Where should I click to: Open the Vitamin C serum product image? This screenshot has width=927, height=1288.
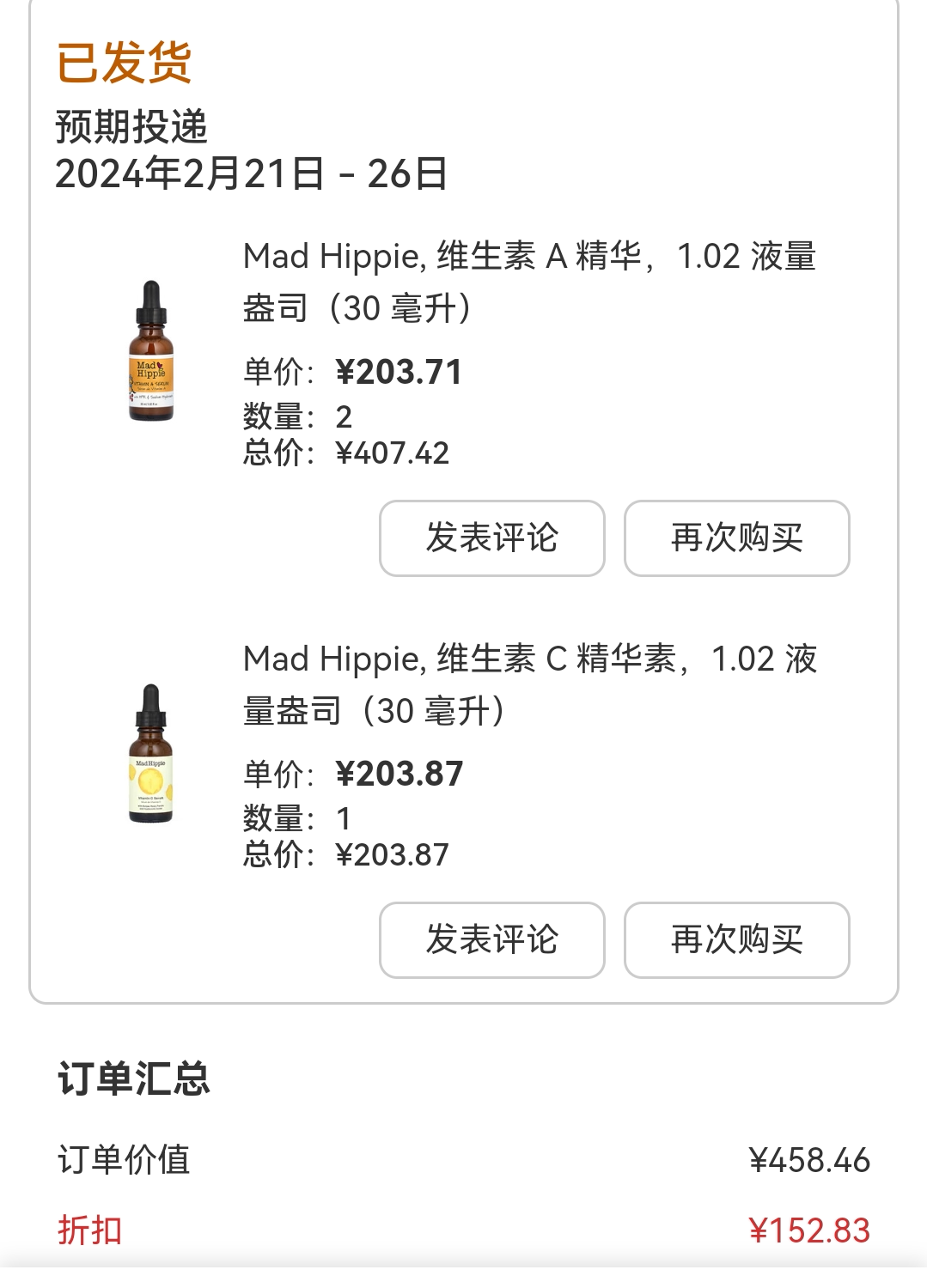[x=151, y=753]
